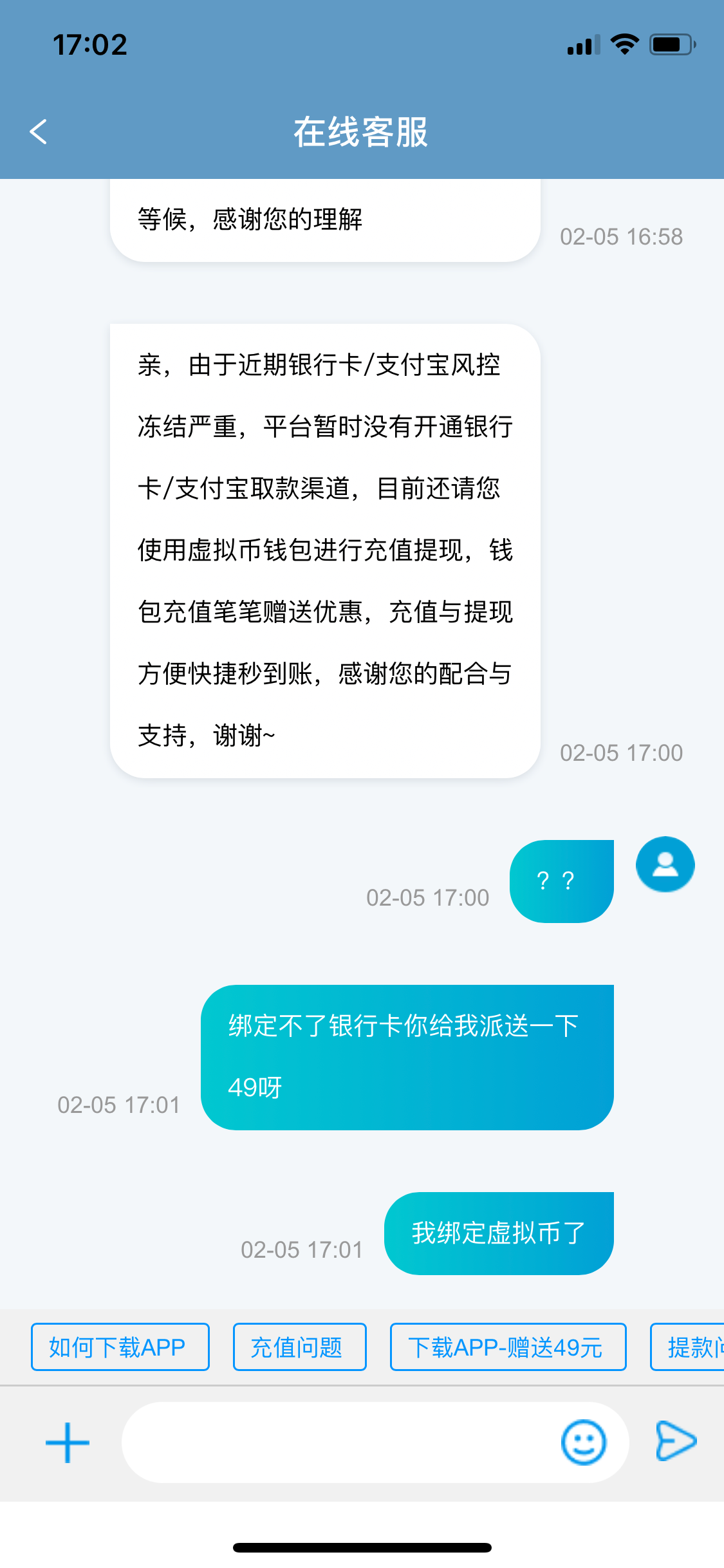Image resolution: width=724 pixels, height=1568 pixels.
Task: Open the plus attachment menu
Action: [68, 1442]
